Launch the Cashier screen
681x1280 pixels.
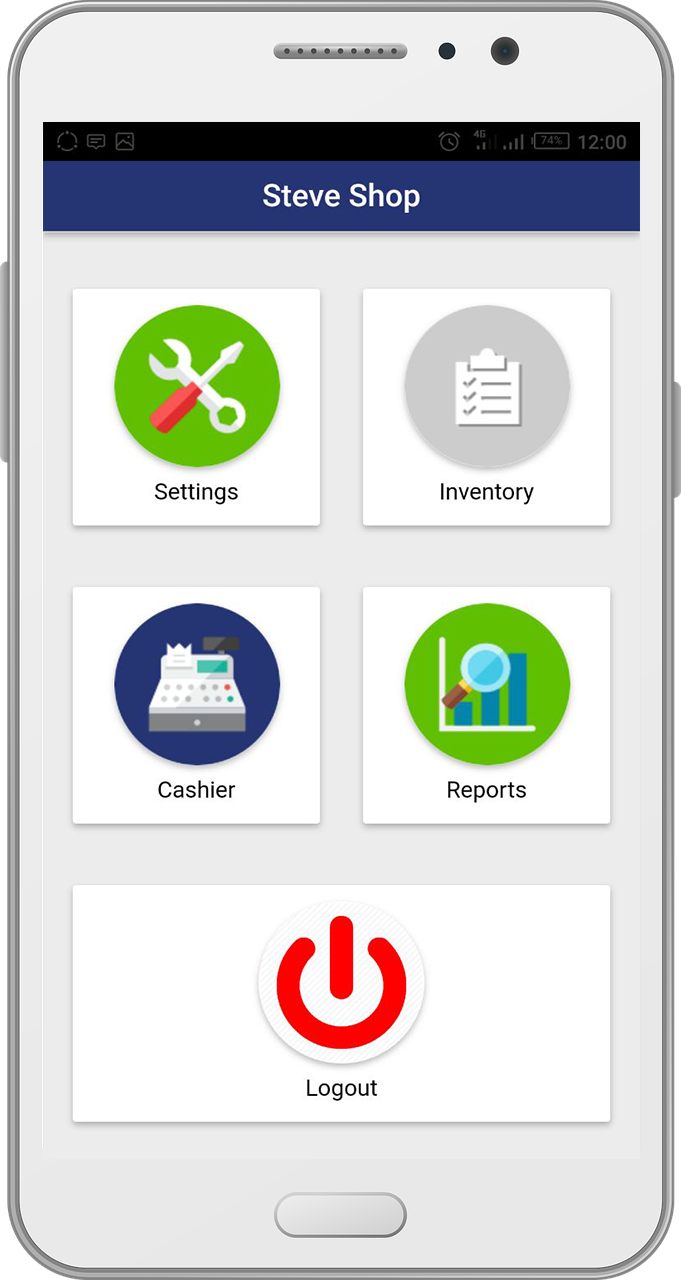pos(196,705)
